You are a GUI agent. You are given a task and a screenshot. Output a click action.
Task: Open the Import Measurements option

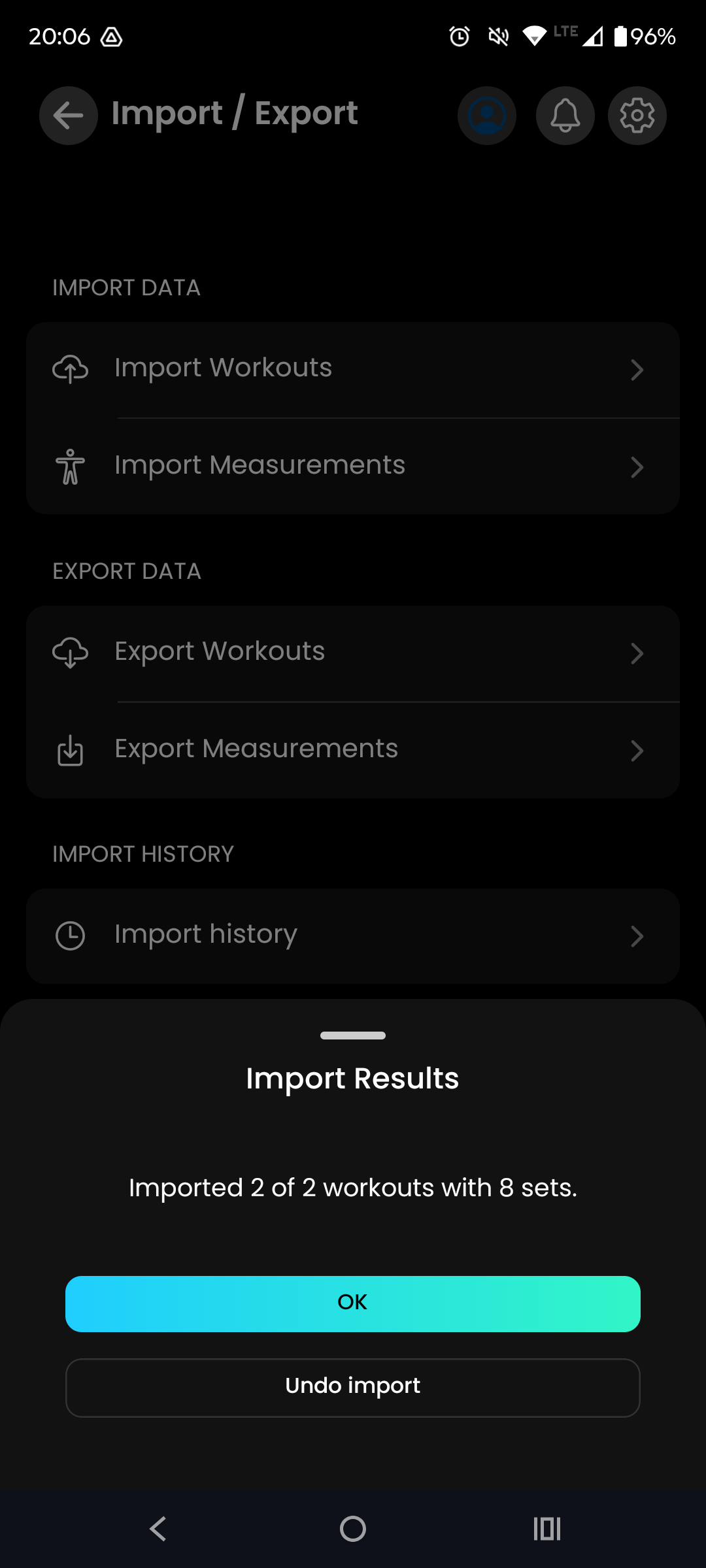(x=260, y=465)
